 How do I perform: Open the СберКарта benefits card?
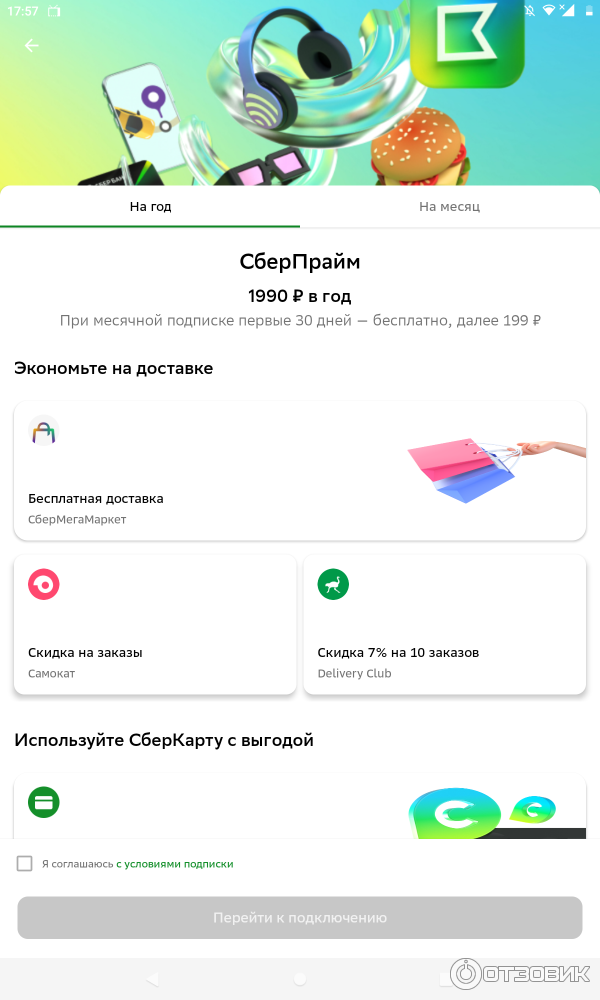tap(300, 807)
